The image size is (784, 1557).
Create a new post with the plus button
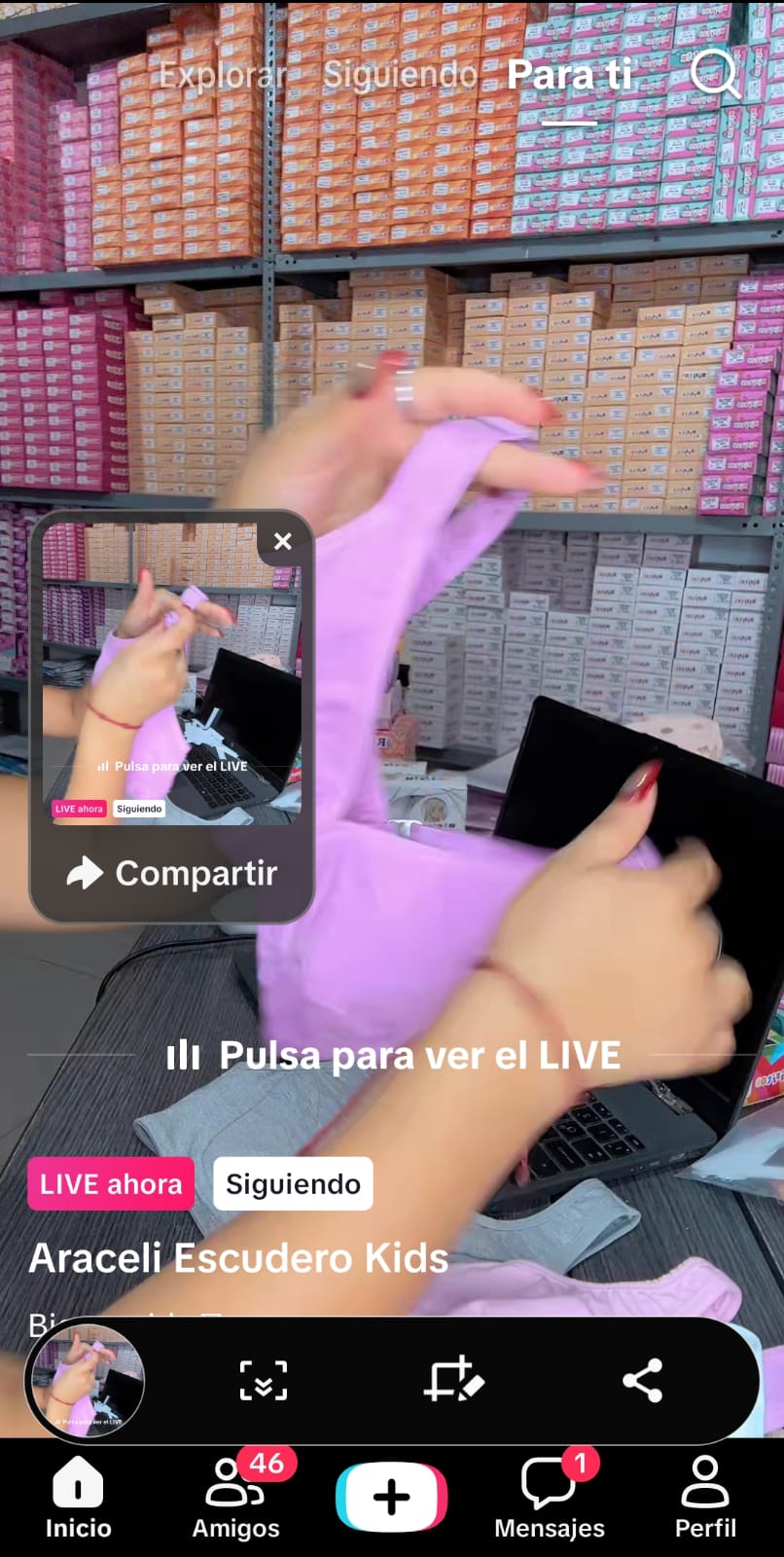[391, 1497]
